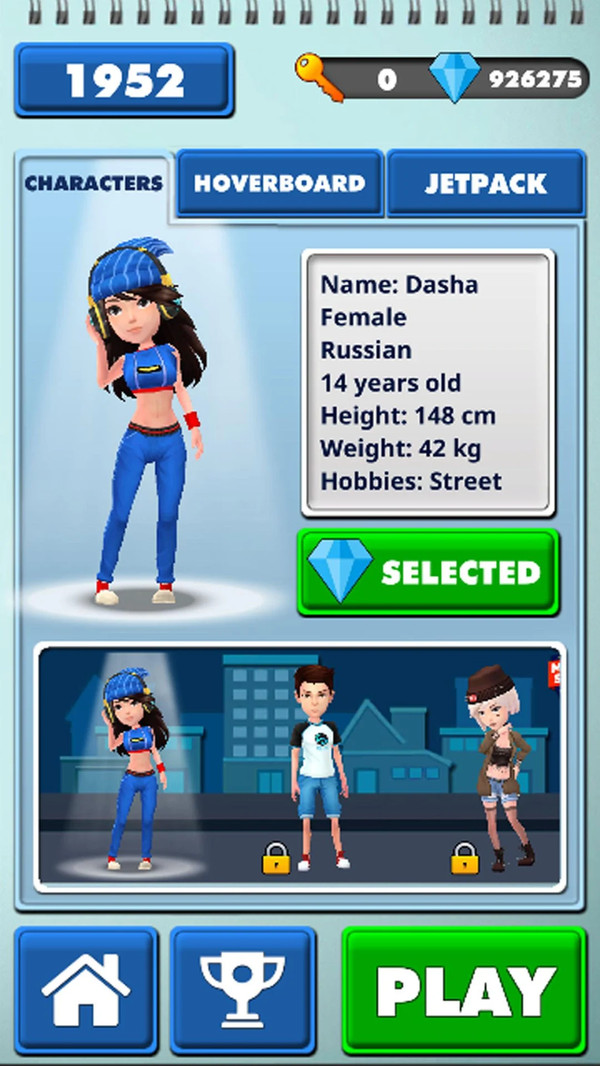
Task: Select the Characters tab
Action: pos(93,184)
